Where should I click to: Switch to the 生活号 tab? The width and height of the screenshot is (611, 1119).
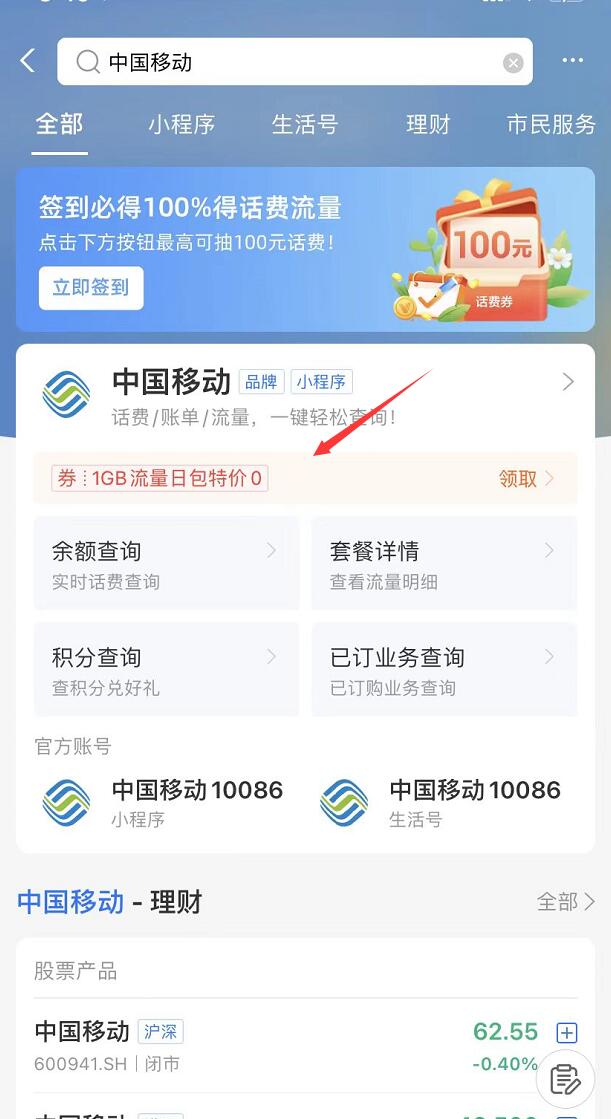click(x=304, y=125)
